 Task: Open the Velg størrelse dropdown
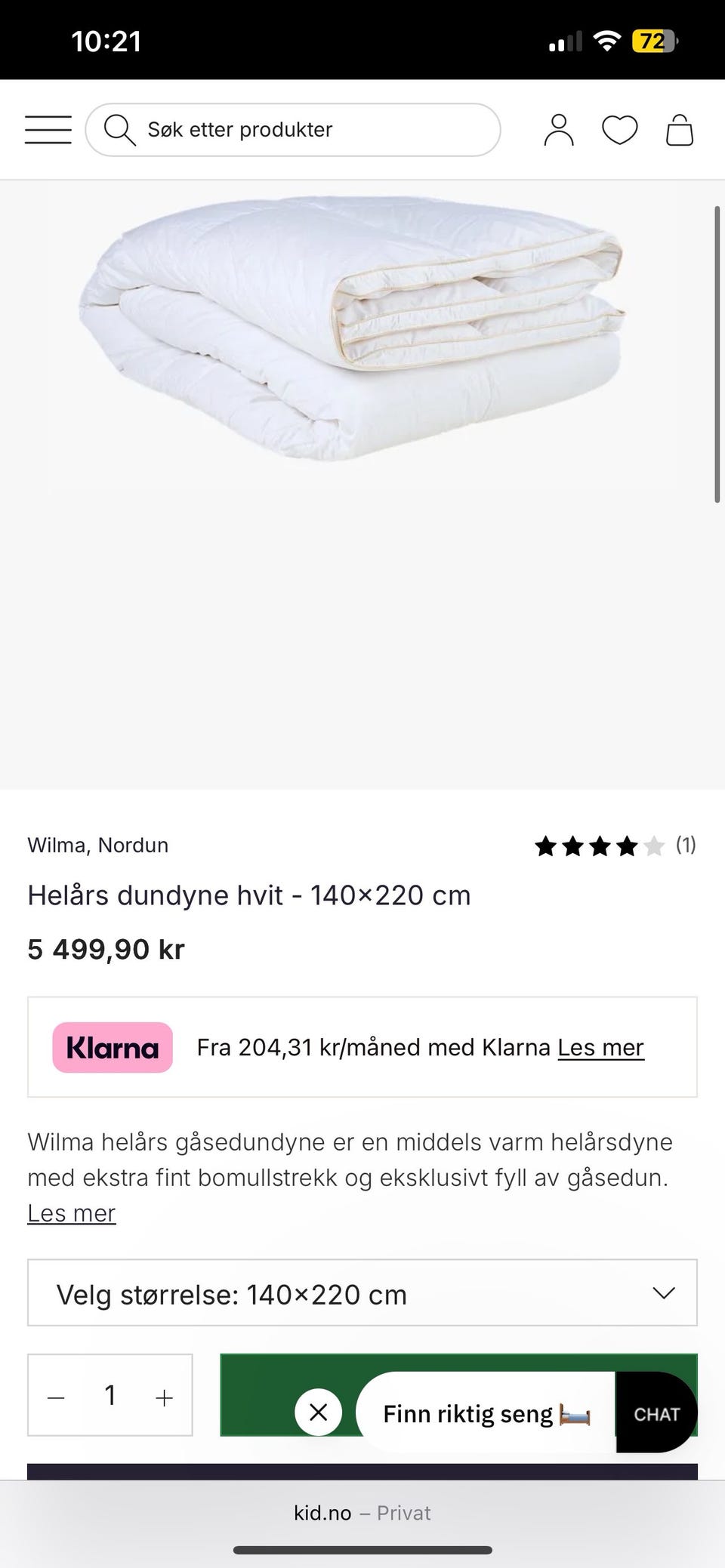tap(362, 1293)
